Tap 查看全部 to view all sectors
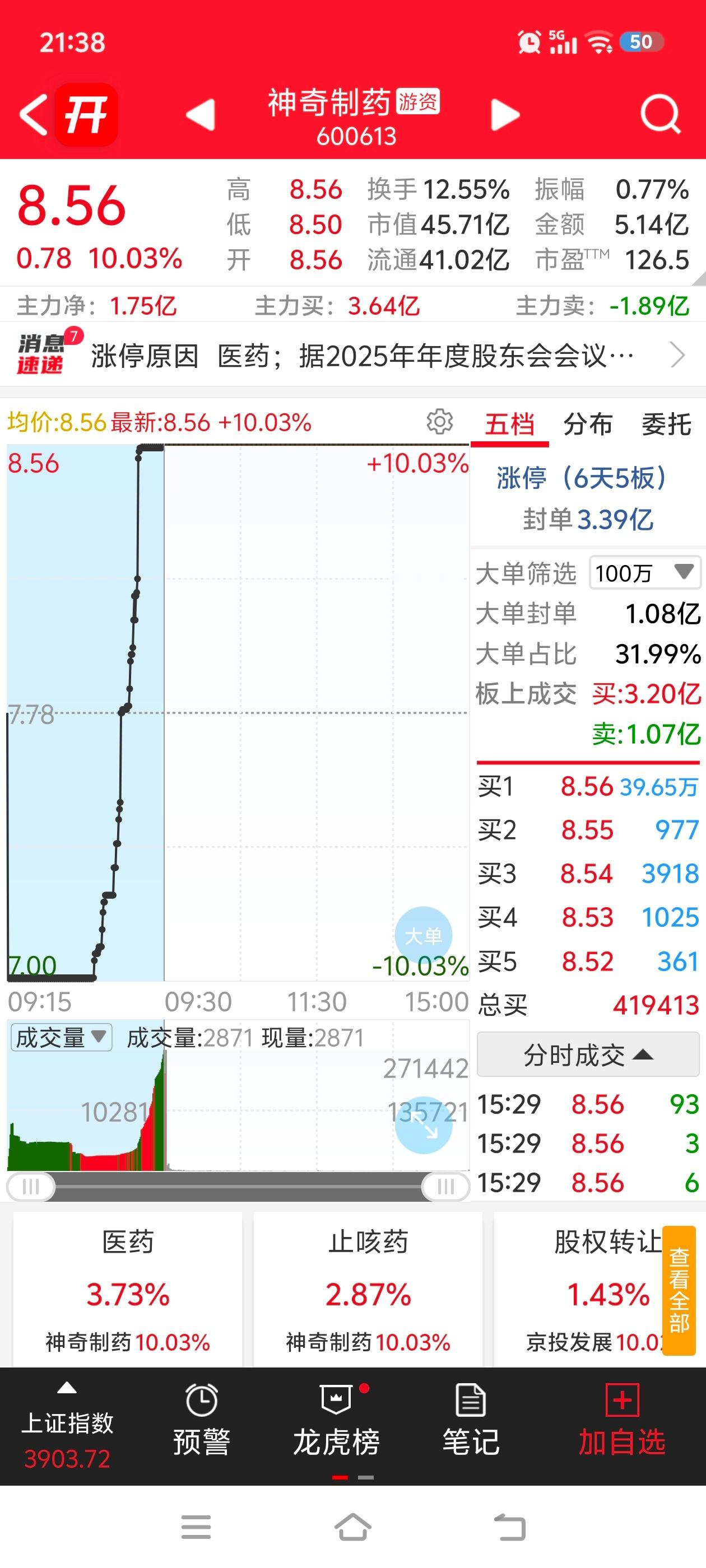This screenshot has width=706, height=1568. (x=679, y=1290)
